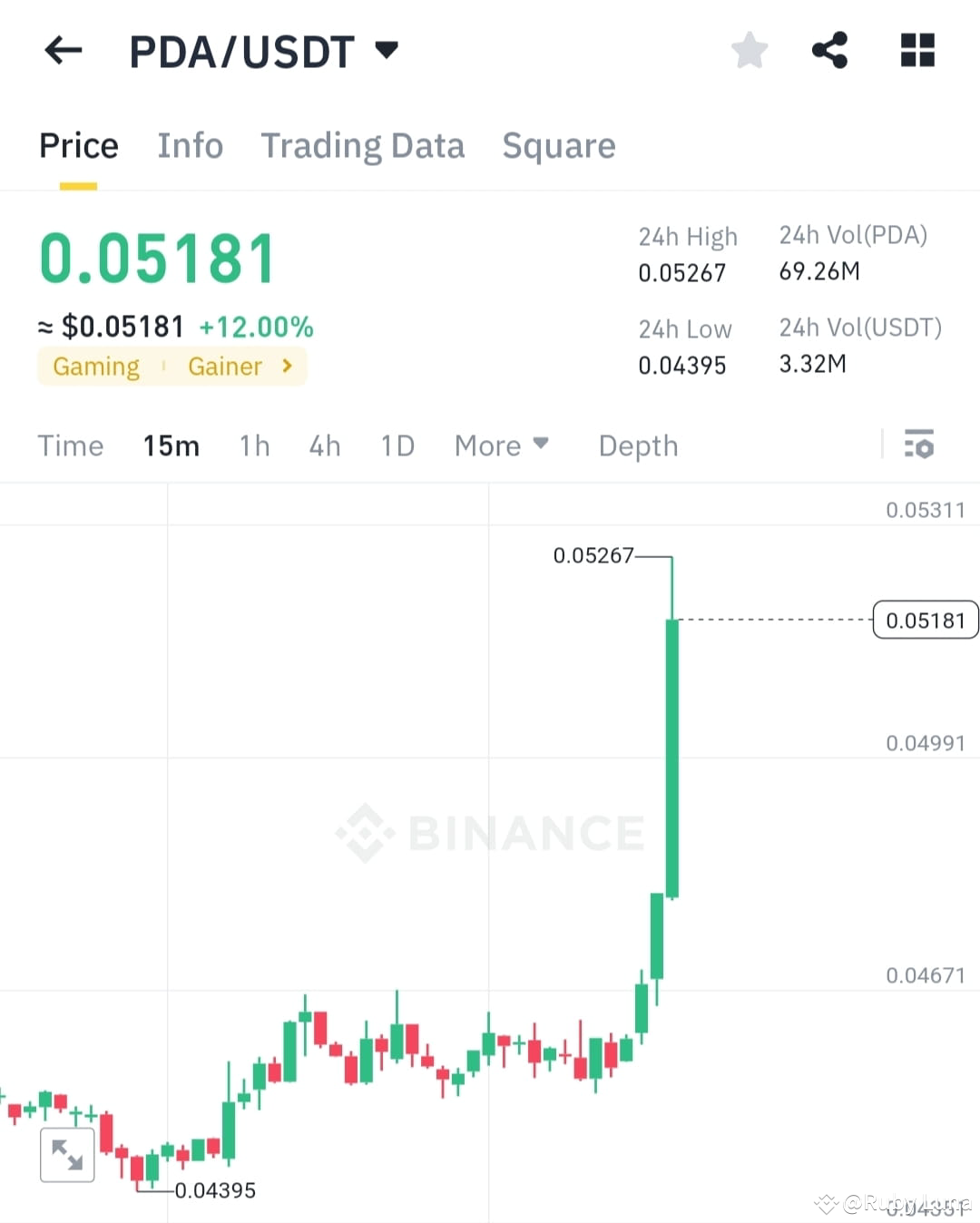Image resolution: width=980 pixels, height=1223 pixels.
Task: Open the share options icon
Action: (x=830, y=50)
